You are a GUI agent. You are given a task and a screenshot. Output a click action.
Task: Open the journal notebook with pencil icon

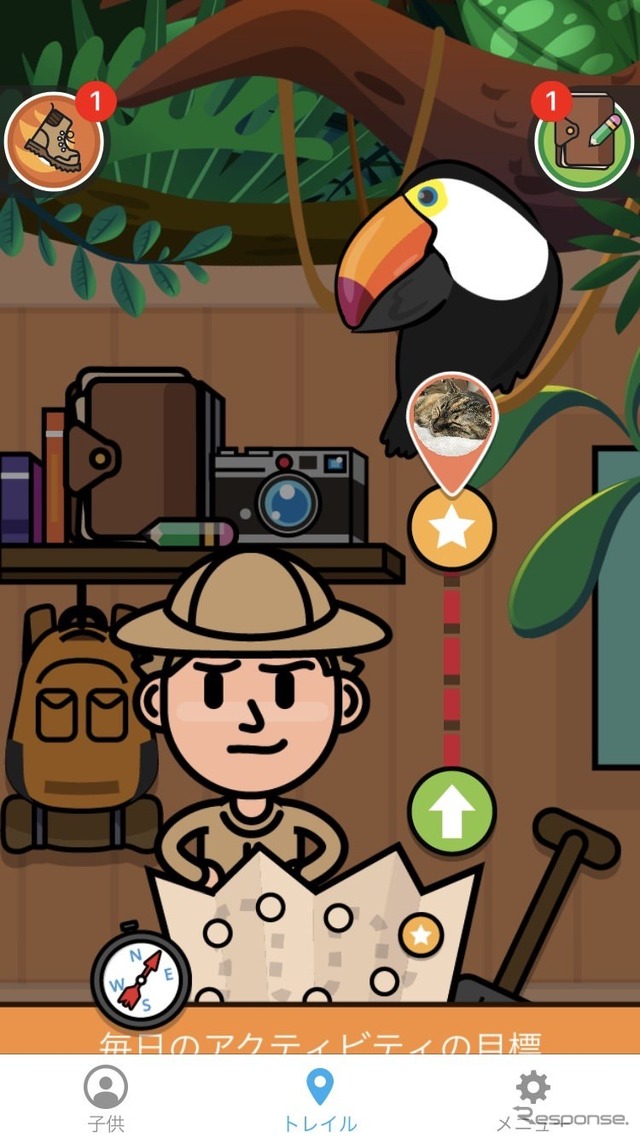[x=584, y=140]
